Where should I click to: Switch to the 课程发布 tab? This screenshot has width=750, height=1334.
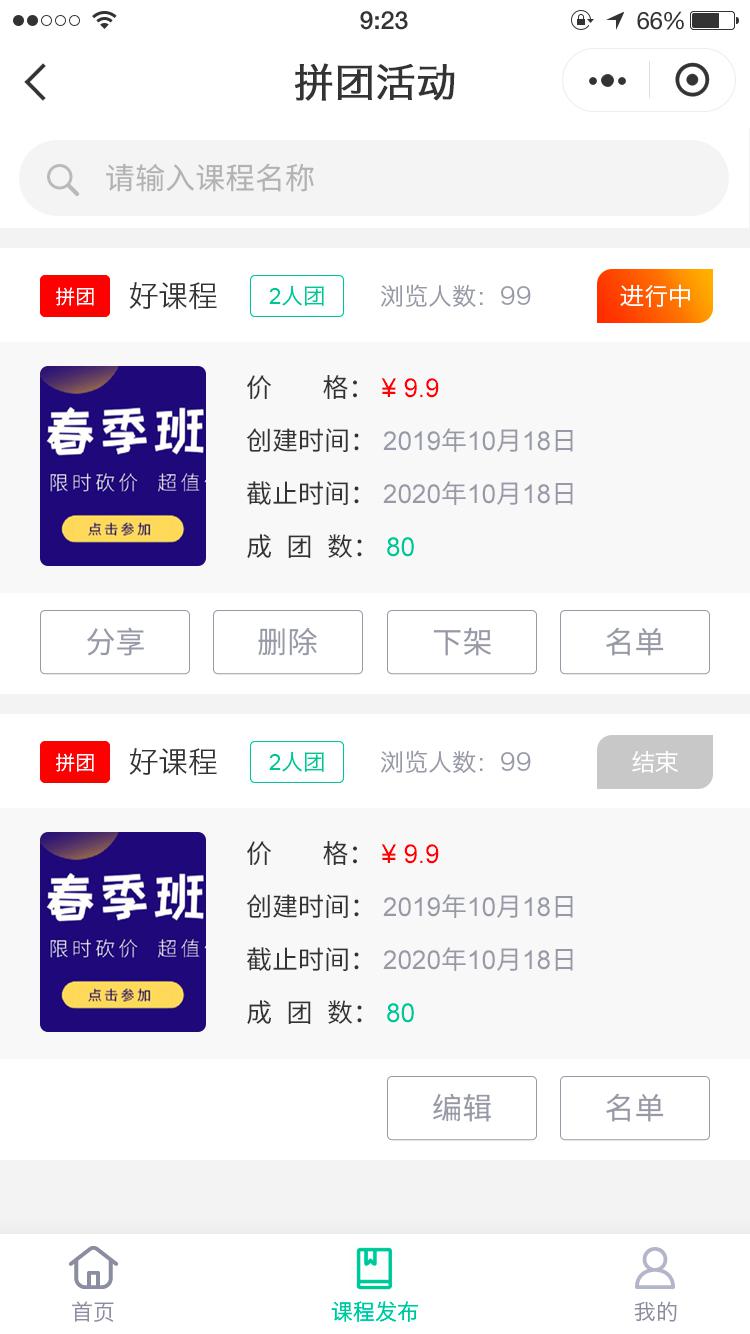[x=375, y=1284]
